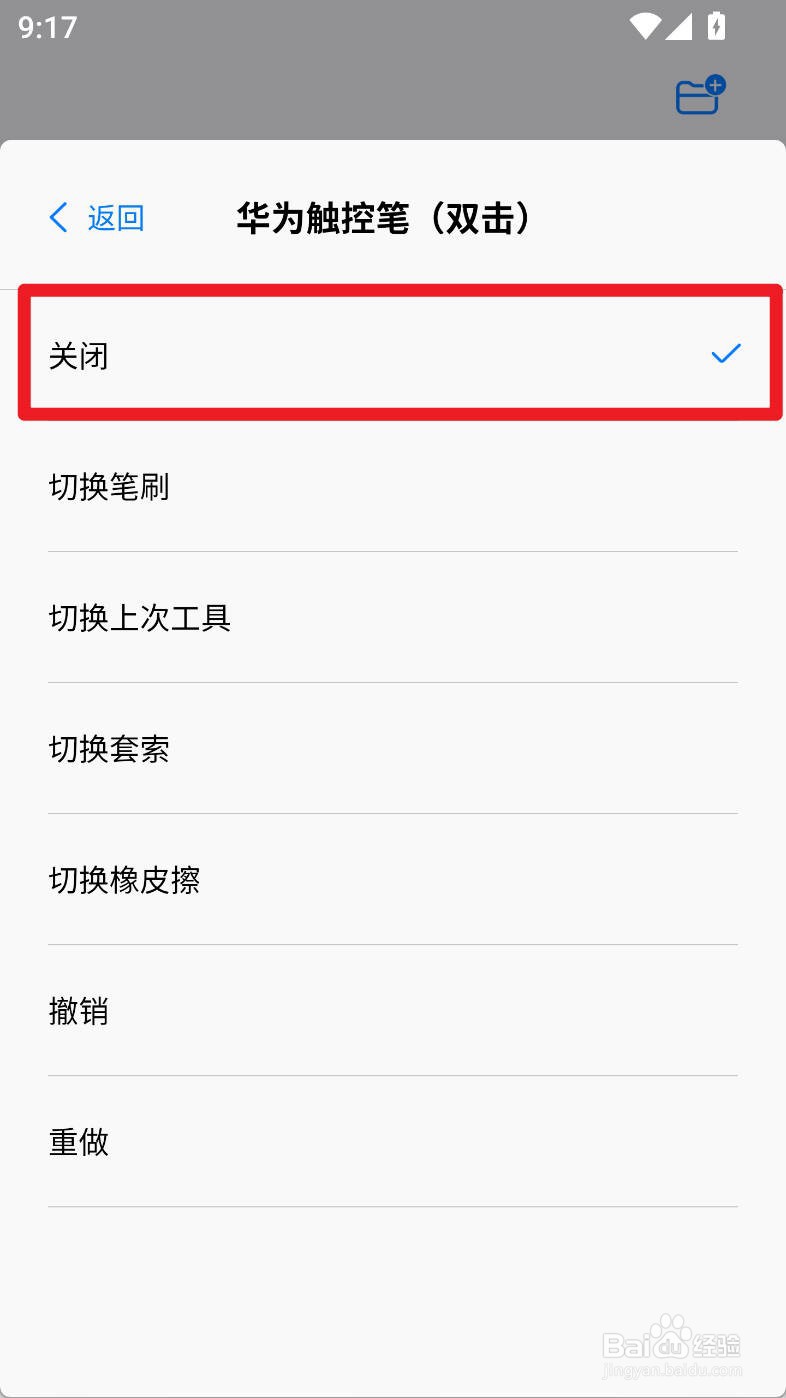Image resolution: width=786 pixels, height=1398 pixels.
Task: Tap the highlighted red-outlined 关闭 row
Action: (393, 355)
